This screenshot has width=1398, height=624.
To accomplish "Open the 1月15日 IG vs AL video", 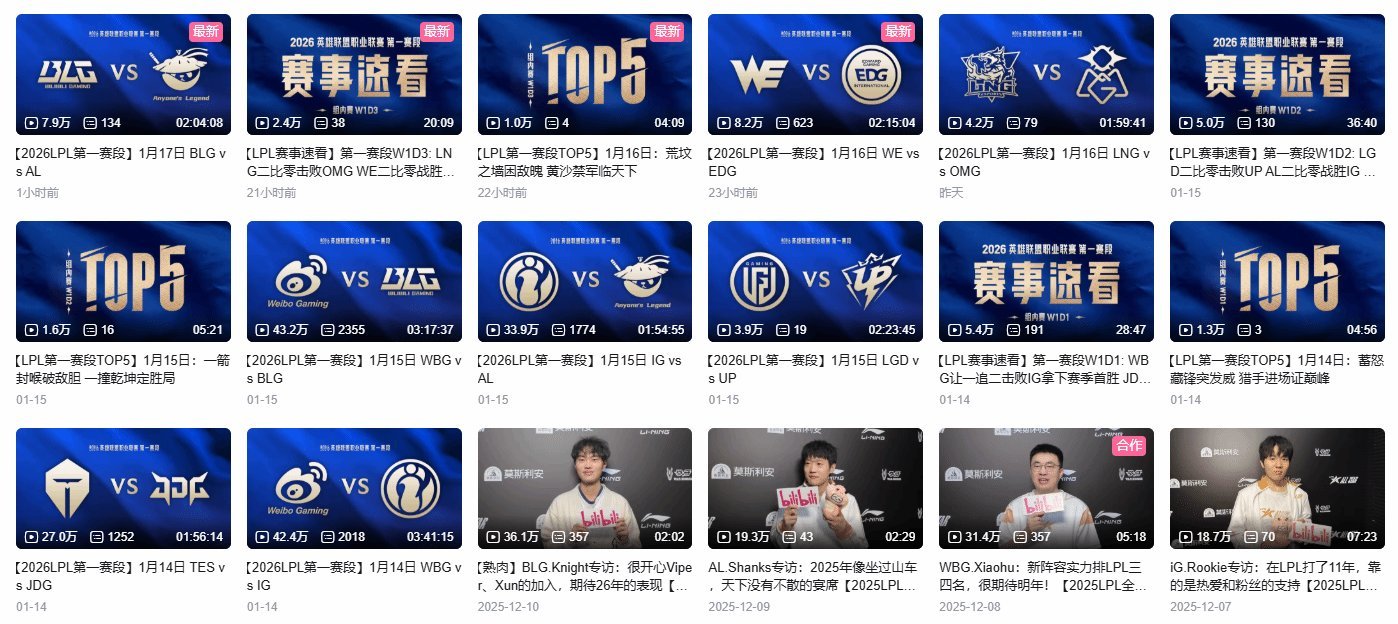I will pyautogui.click(x=585, y=282).
